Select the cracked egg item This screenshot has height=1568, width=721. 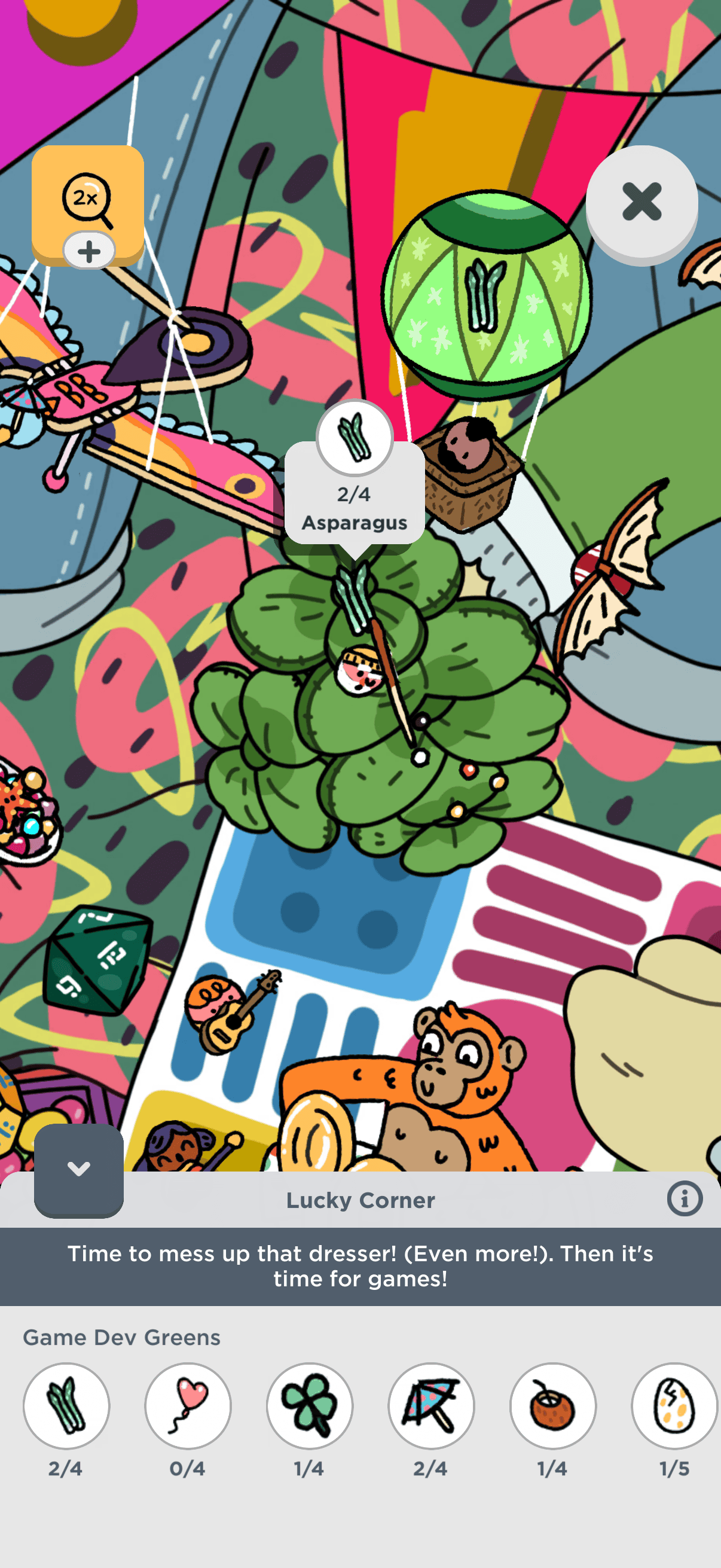point(674,1405)
